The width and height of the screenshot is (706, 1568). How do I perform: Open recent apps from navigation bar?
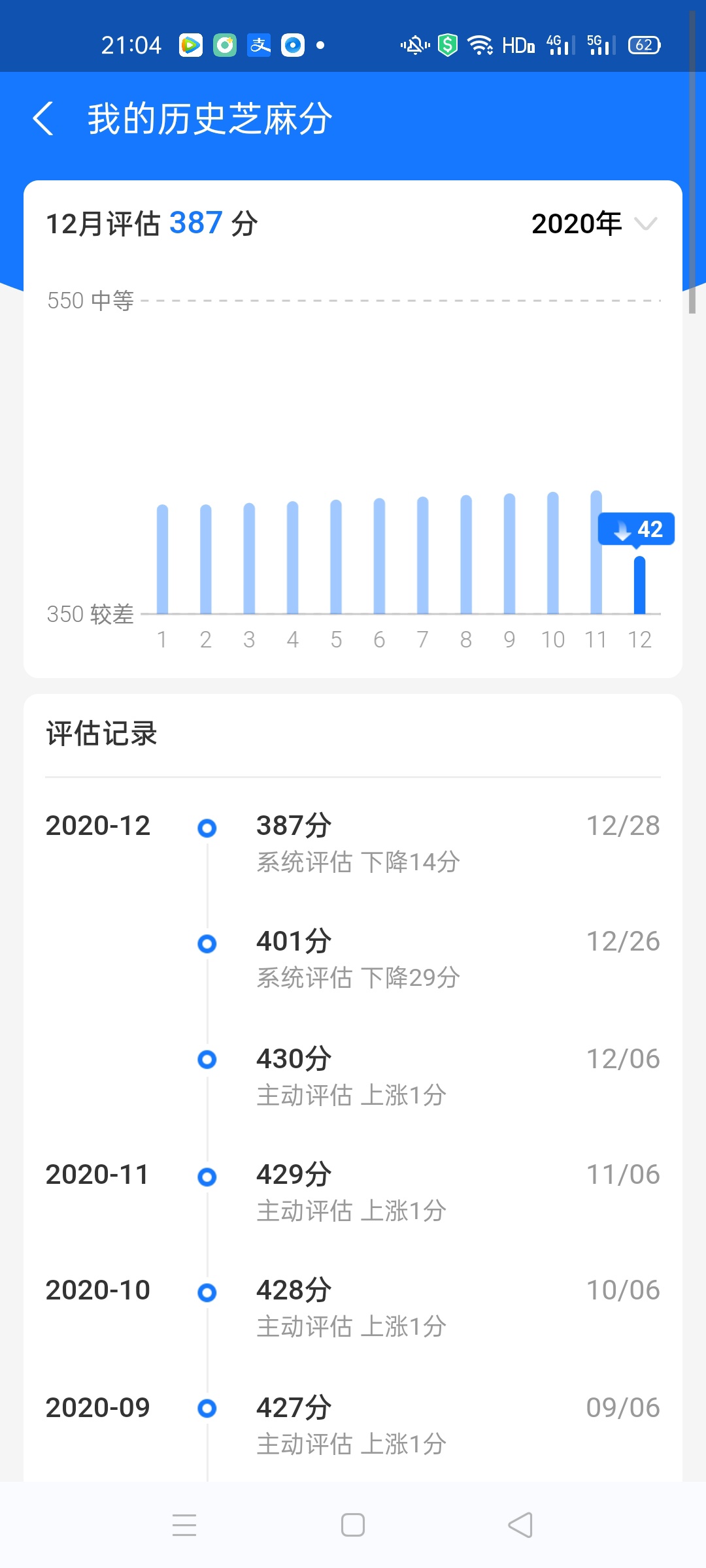184,1525
